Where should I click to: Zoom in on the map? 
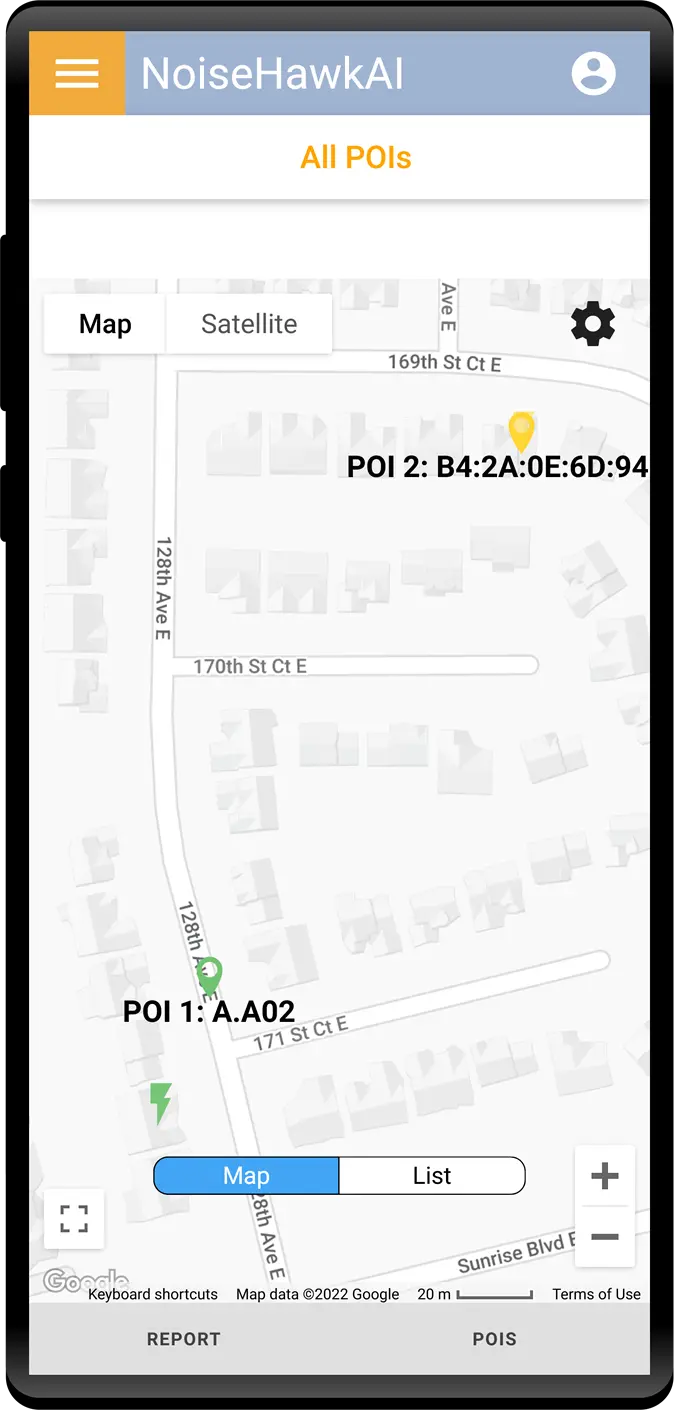(x=604, y=1176)
